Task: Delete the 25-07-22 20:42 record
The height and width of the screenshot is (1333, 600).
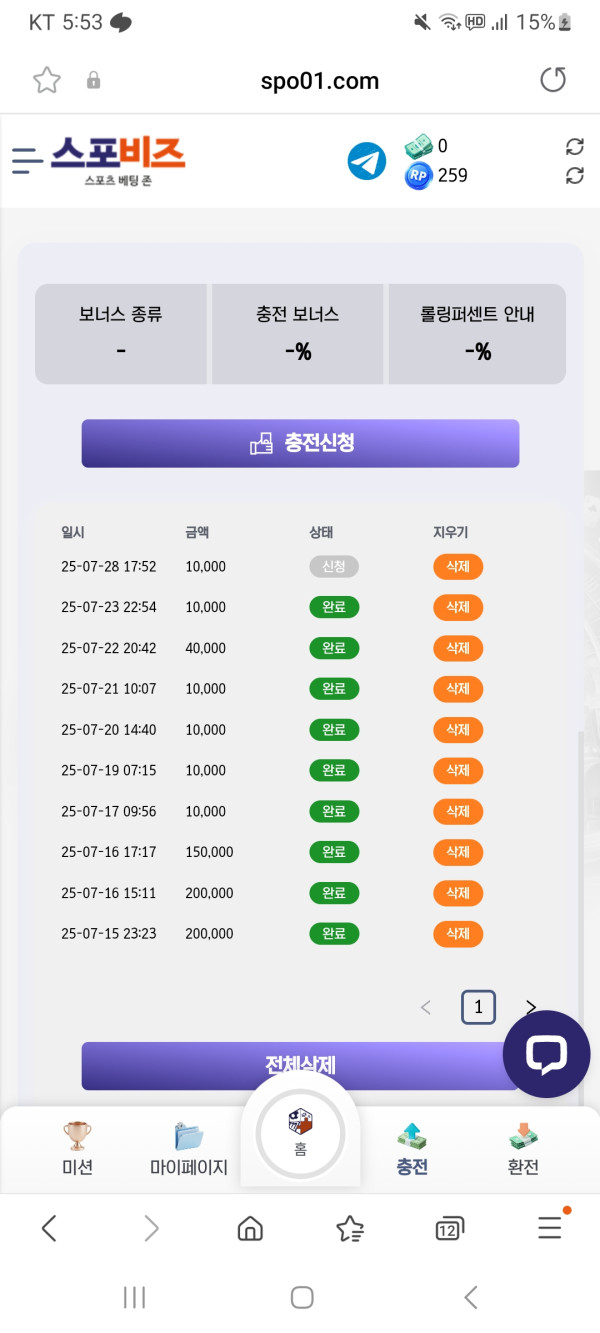Action: pyautogui.click(x=458, y=648)
